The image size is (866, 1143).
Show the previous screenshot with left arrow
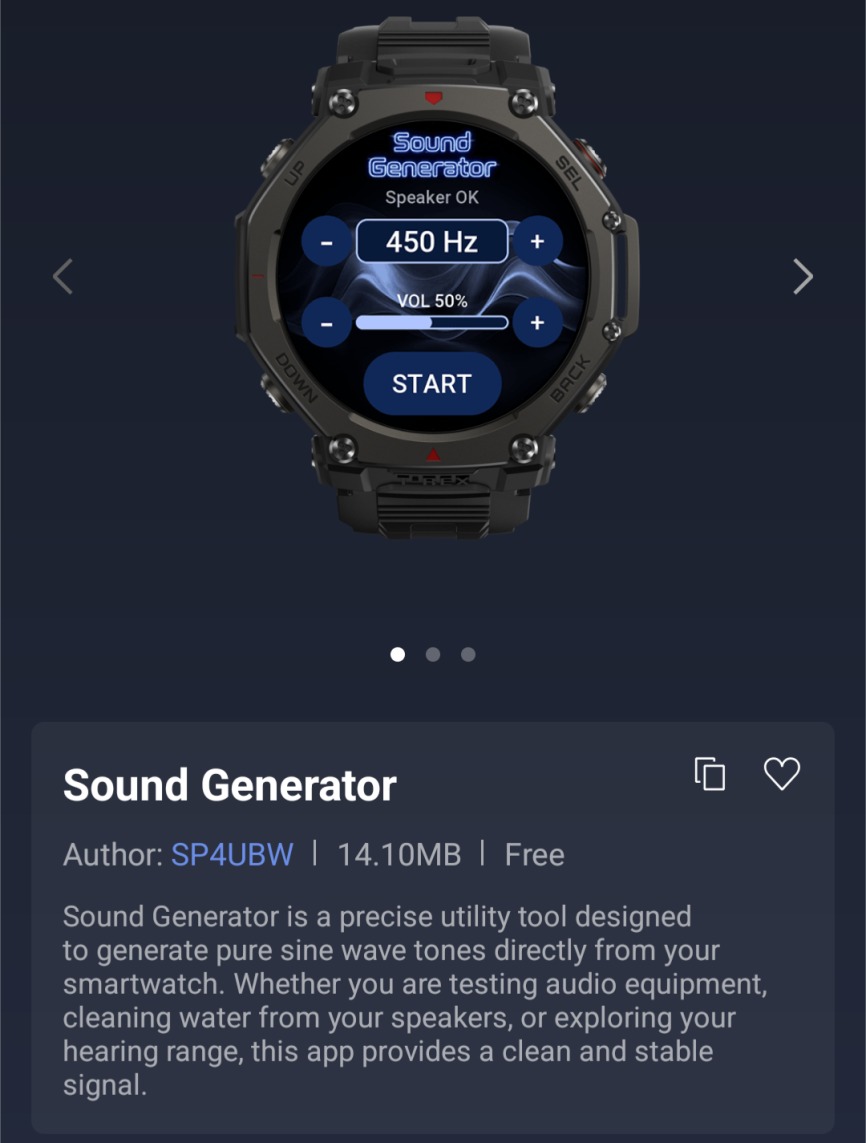click(x=63, y=276)
